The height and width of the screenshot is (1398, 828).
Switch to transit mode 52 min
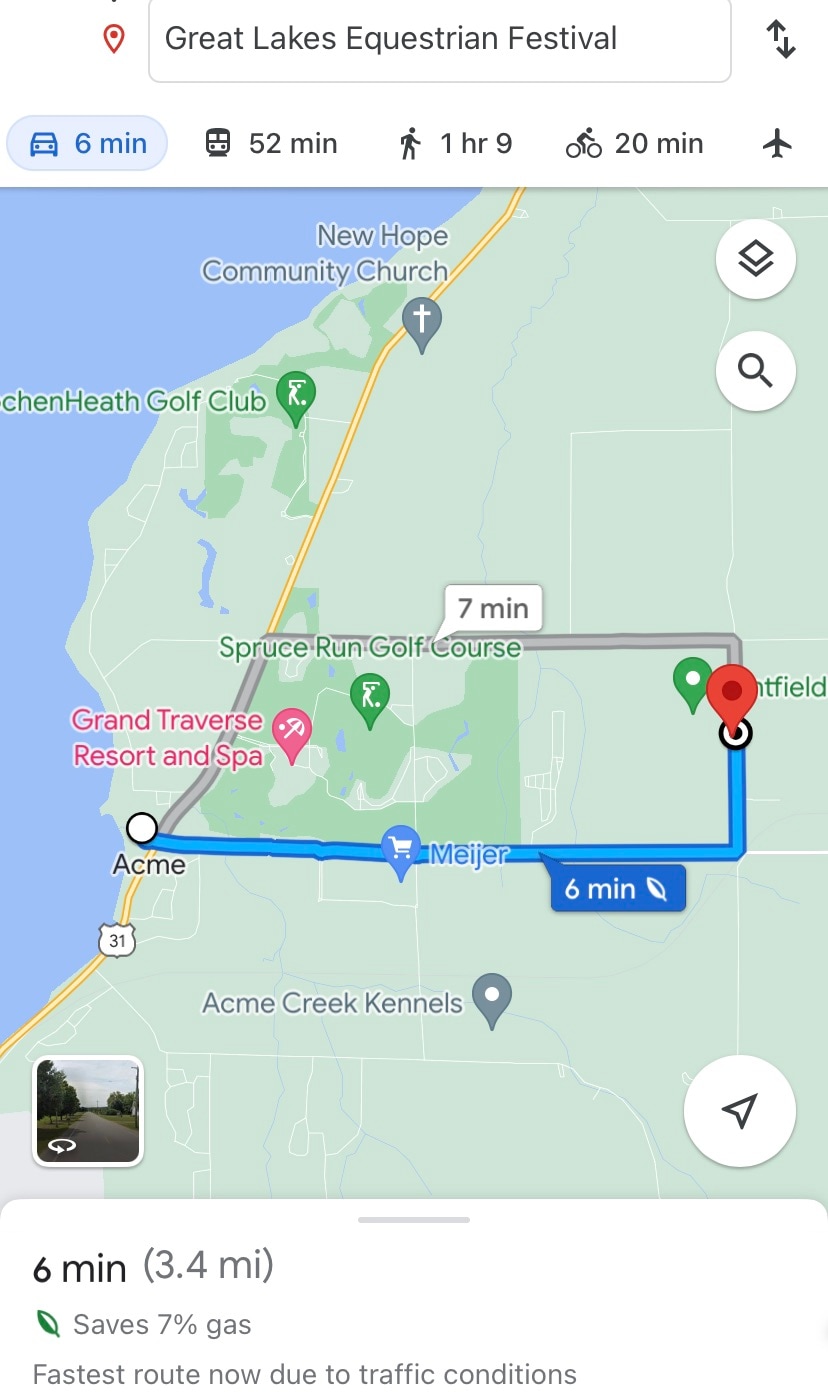pos(271,144)
